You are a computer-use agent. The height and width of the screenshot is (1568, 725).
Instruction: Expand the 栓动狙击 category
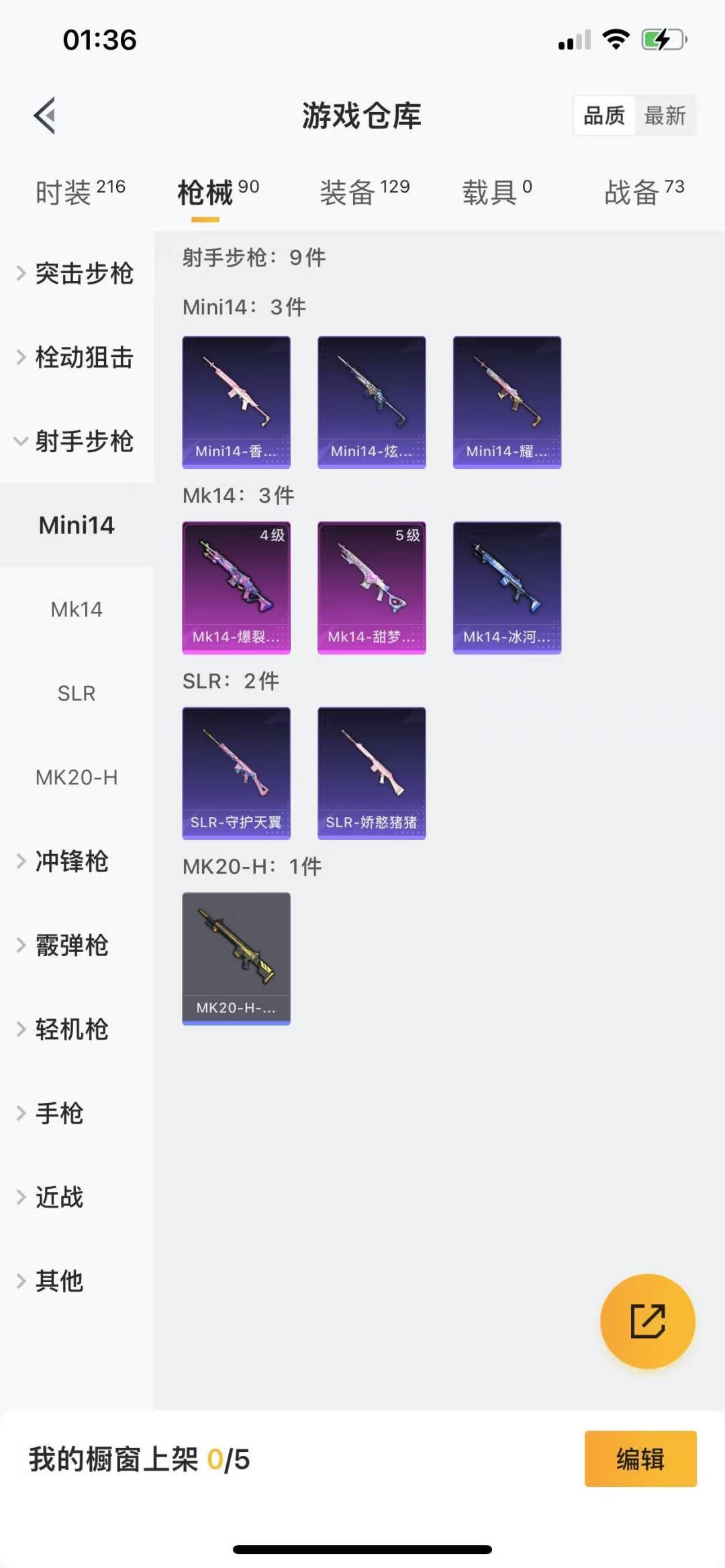76,358
